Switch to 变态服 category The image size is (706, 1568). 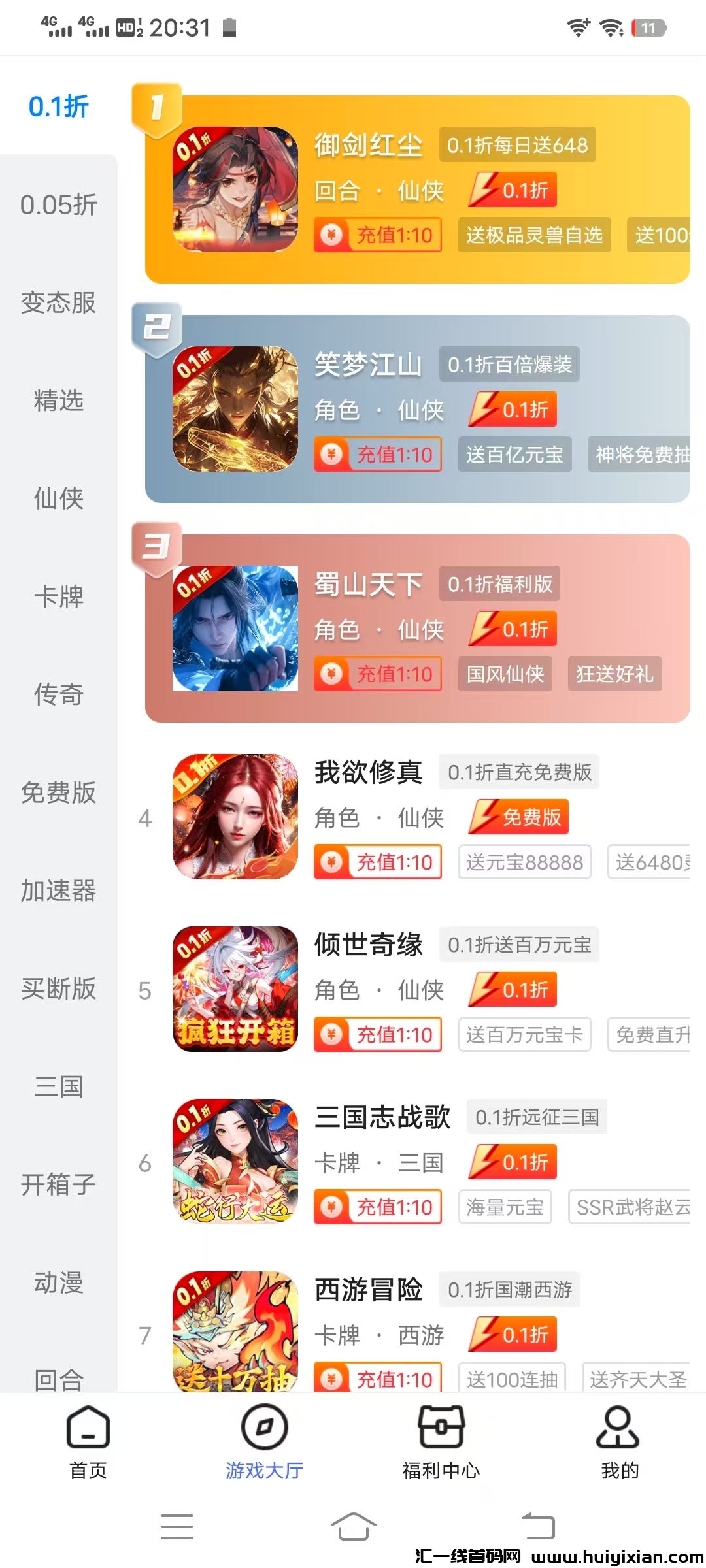pyautogui.click(x=58, y=303)
